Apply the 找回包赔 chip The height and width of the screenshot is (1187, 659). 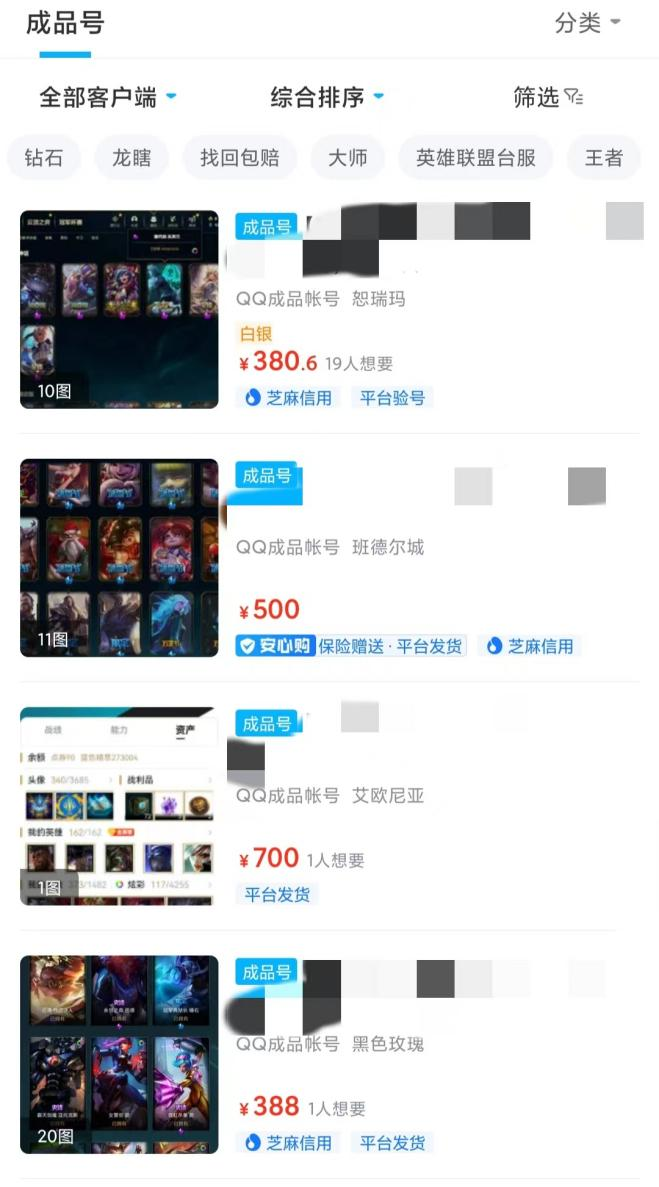tap(240, 158)
